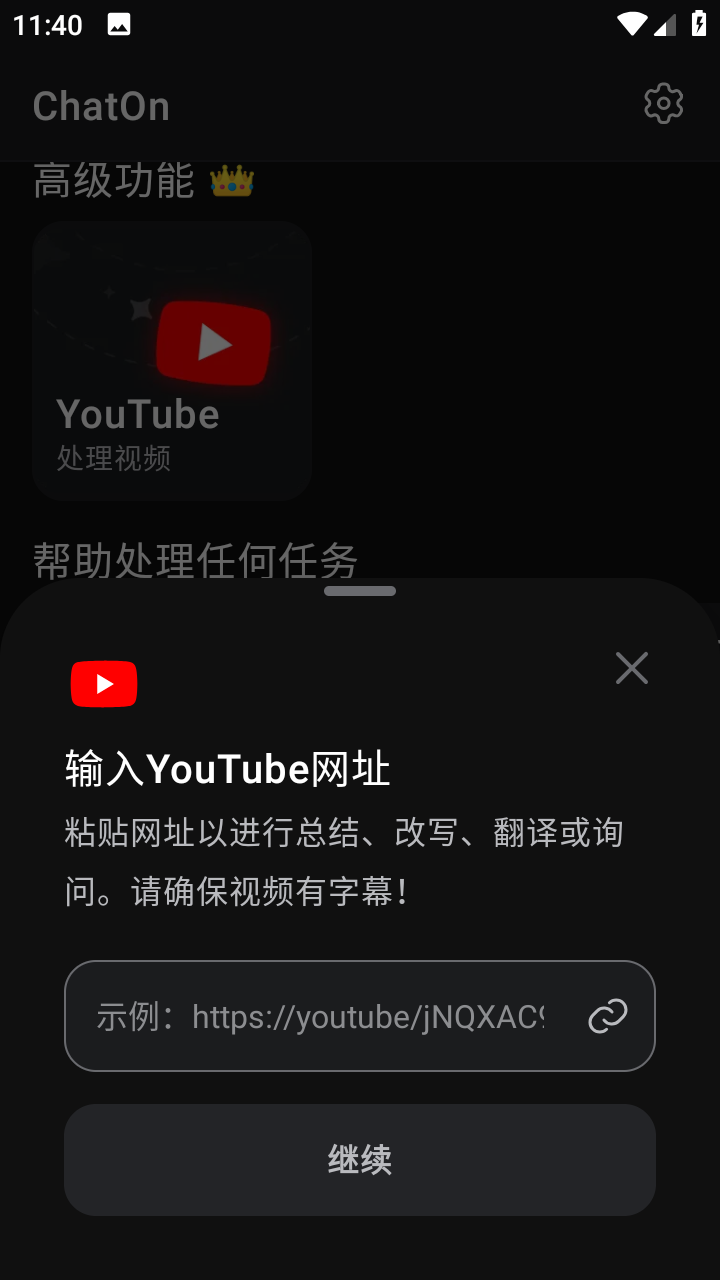Open ChatOn settings gear
Image resolution: width=720 pixels, height=1280 pixels.
[663, 104]
